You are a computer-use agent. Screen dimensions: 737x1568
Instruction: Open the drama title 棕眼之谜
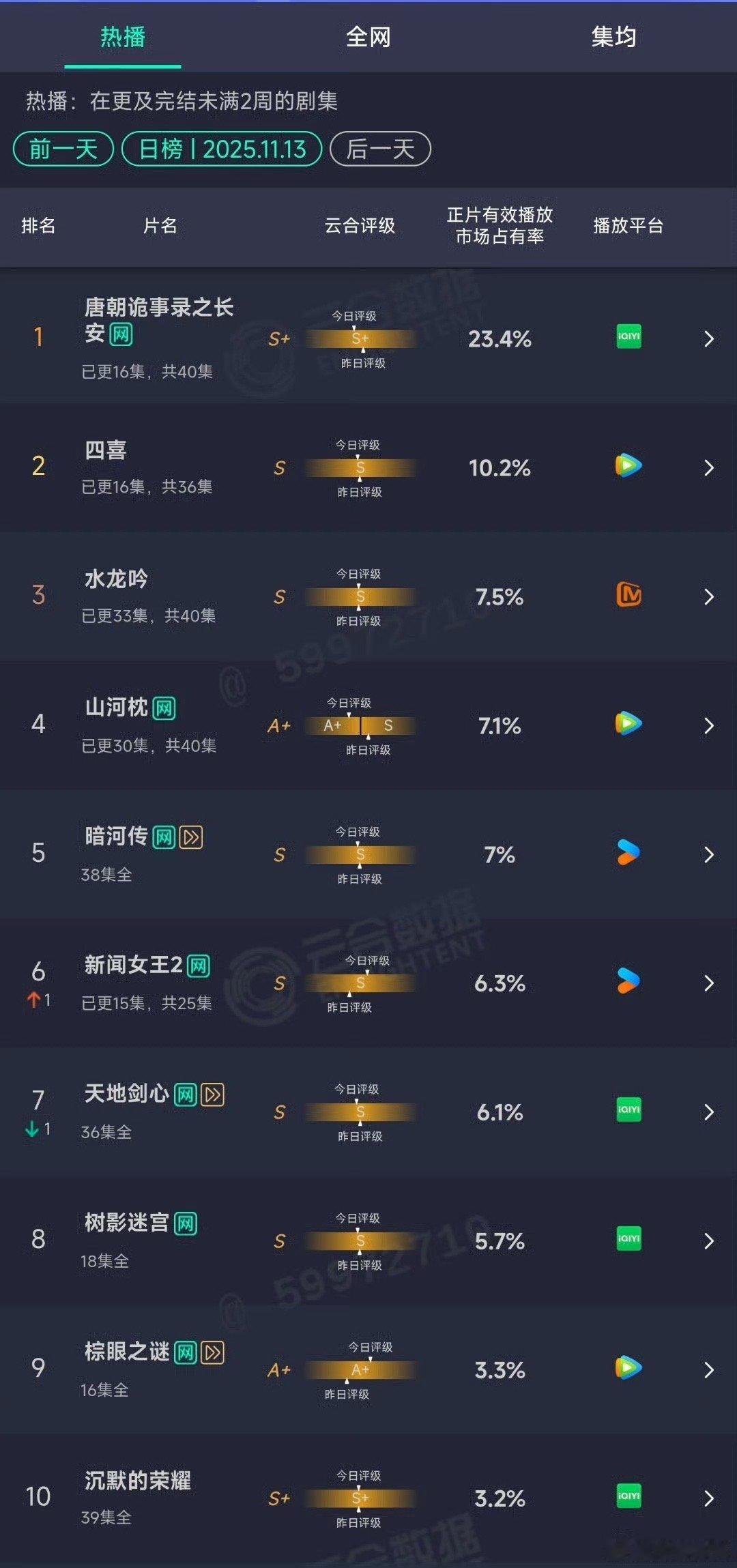click(x=126, y=1352)
